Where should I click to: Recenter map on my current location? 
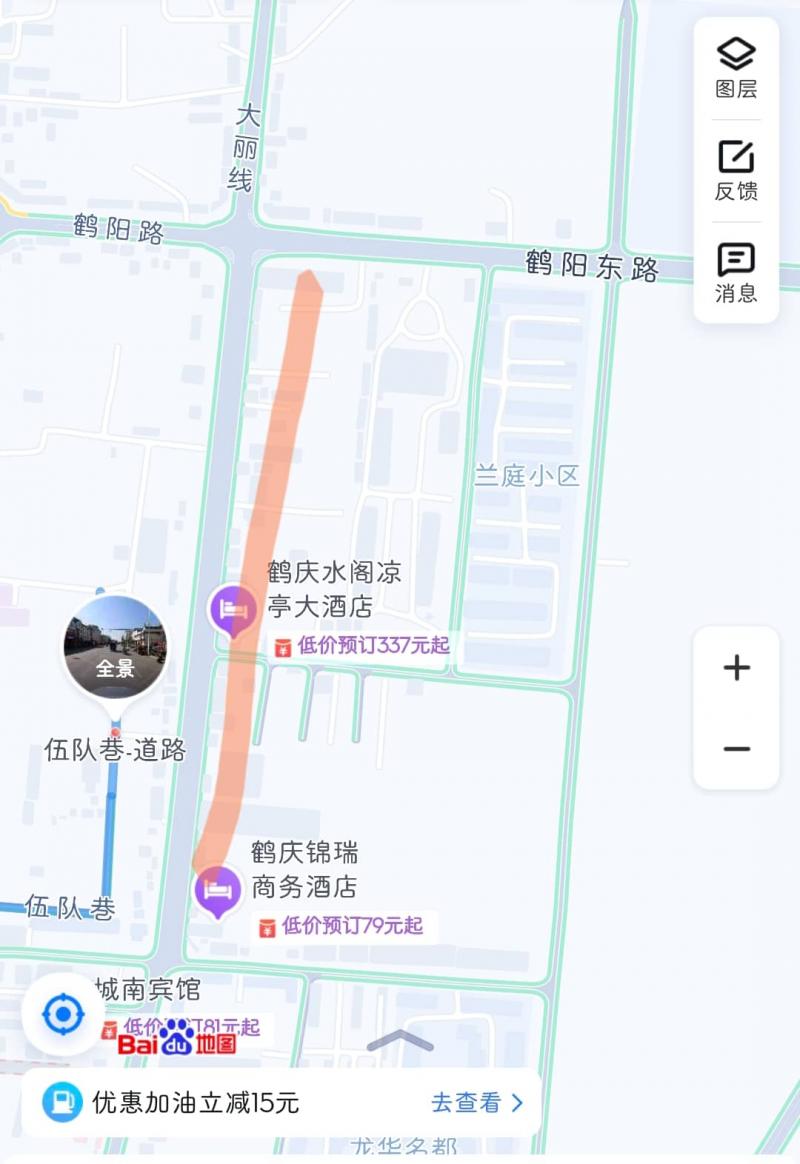[63, 1015]
